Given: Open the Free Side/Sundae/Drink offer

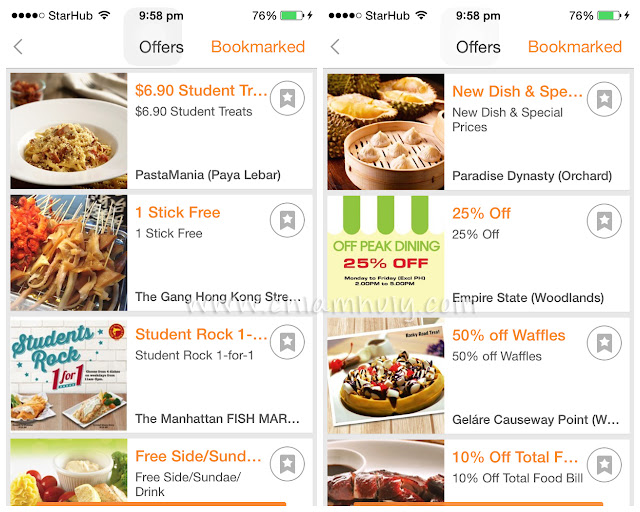Looking at the screenshot, I should pos(161,472).
